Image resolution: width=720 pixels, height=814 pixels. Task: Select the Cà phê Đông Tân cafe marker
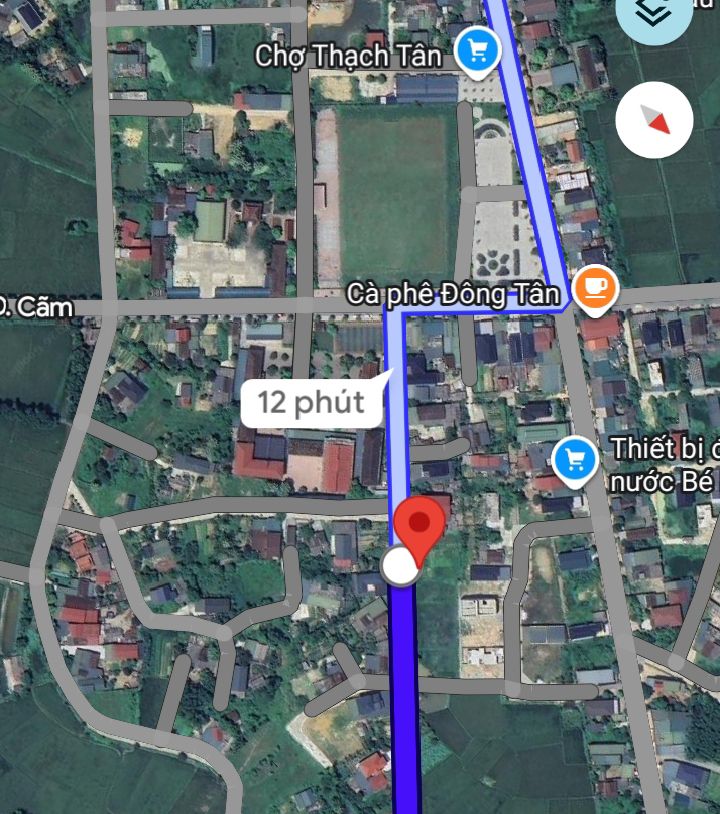point(595,288)
